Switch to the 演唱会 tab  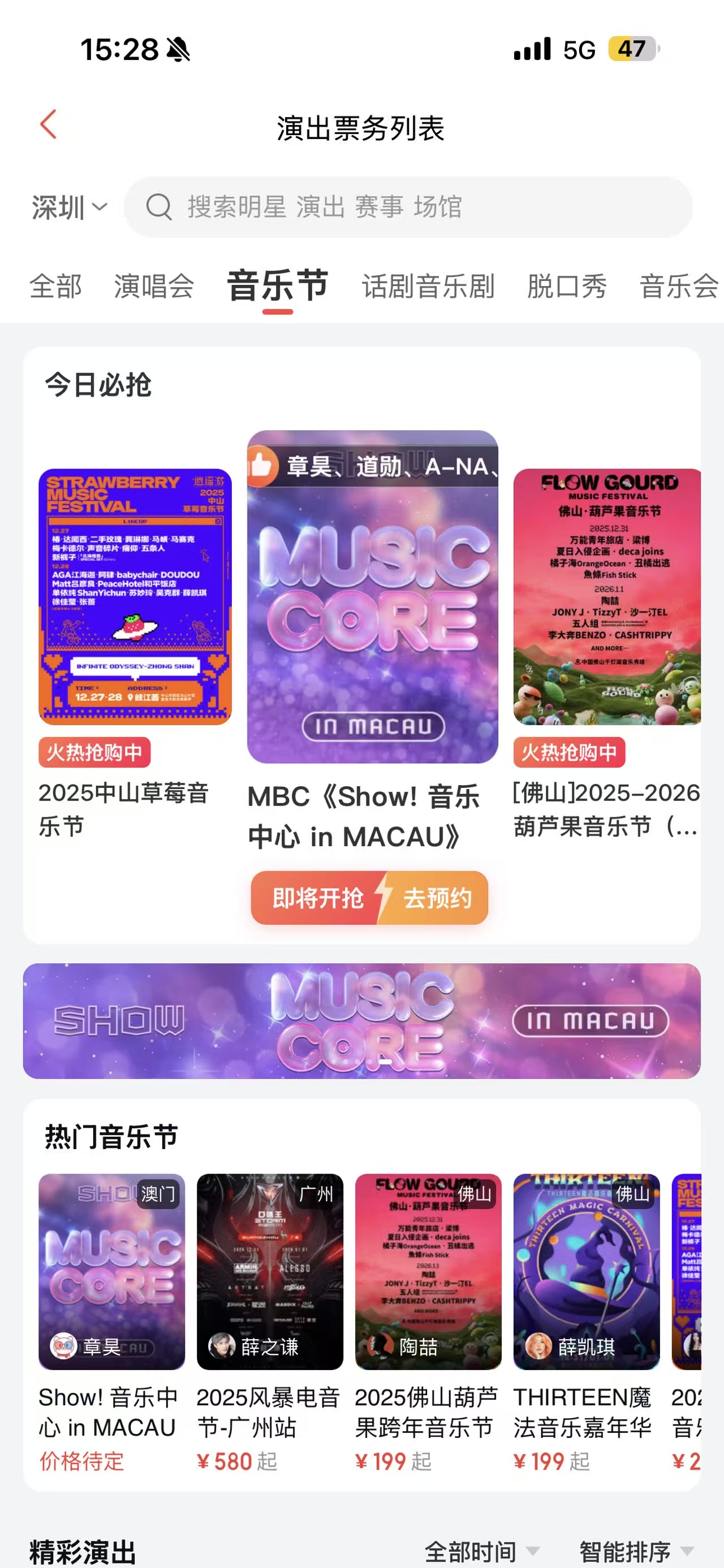click(154, 286)
